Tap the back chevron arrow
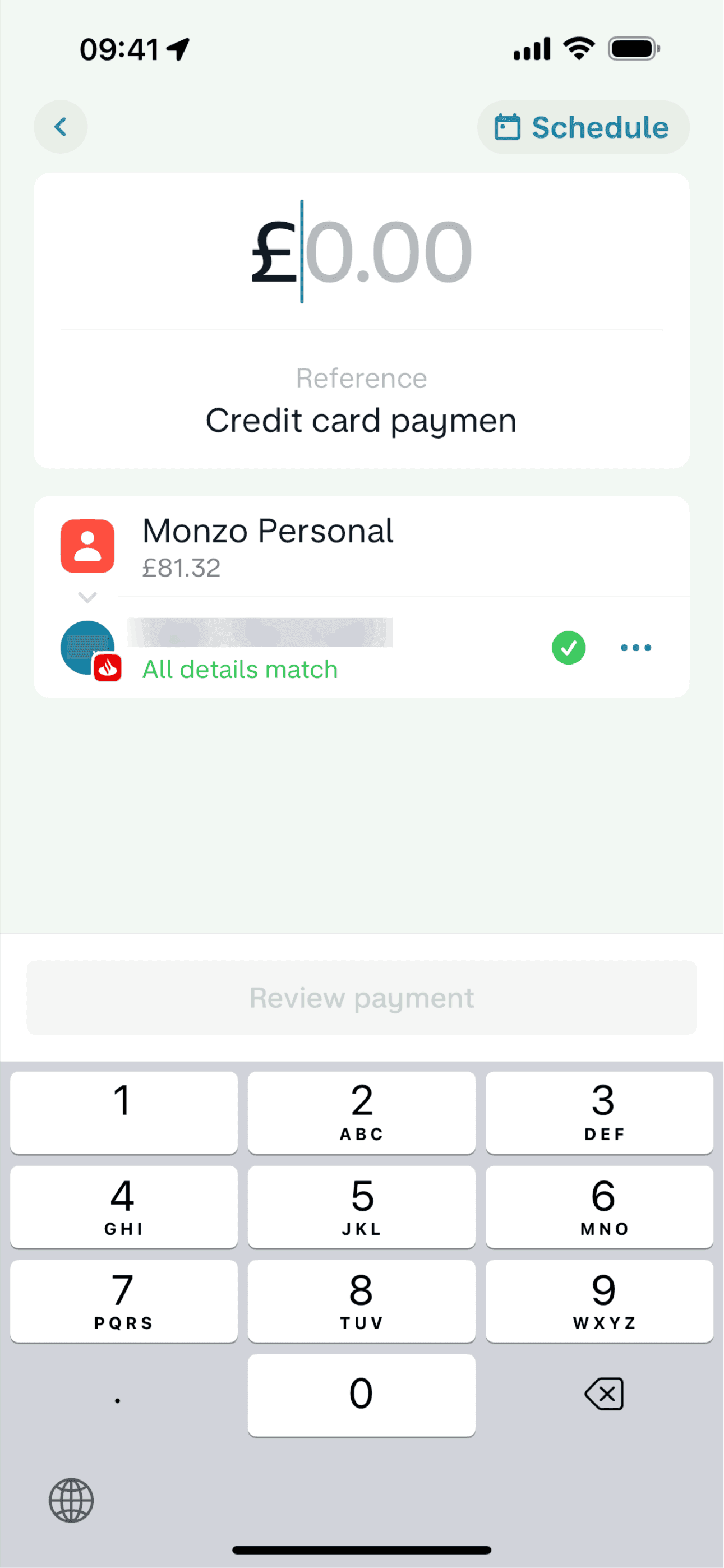 (60, 127)
